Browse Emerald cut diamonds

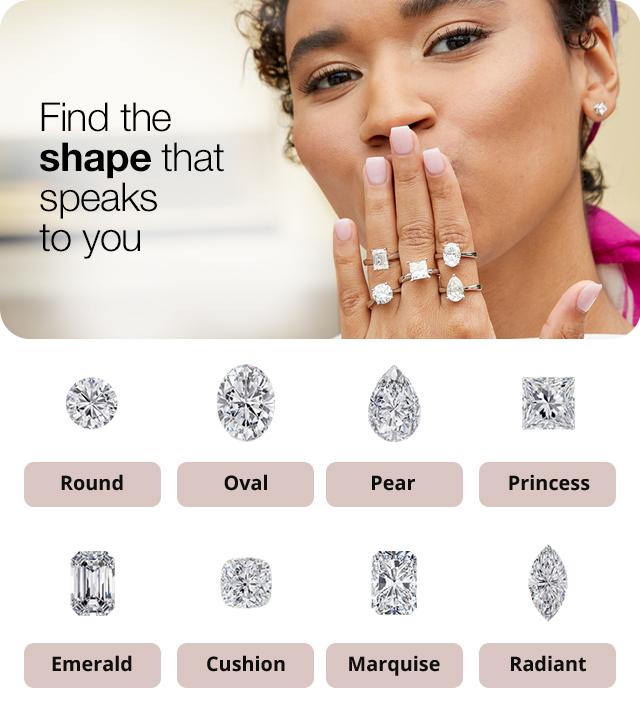[x=92, y=665]
